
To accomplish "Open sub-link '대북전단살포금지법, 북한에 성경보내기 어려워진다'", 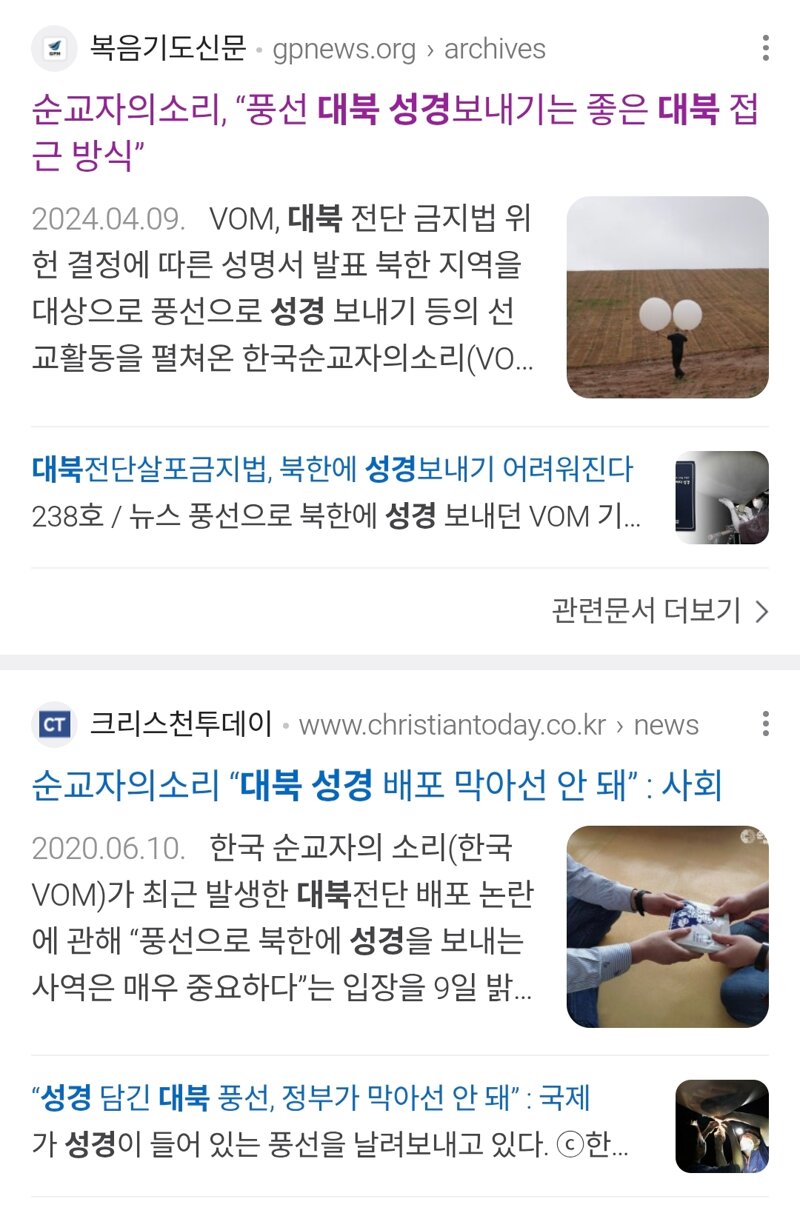I will pos(332,468).
